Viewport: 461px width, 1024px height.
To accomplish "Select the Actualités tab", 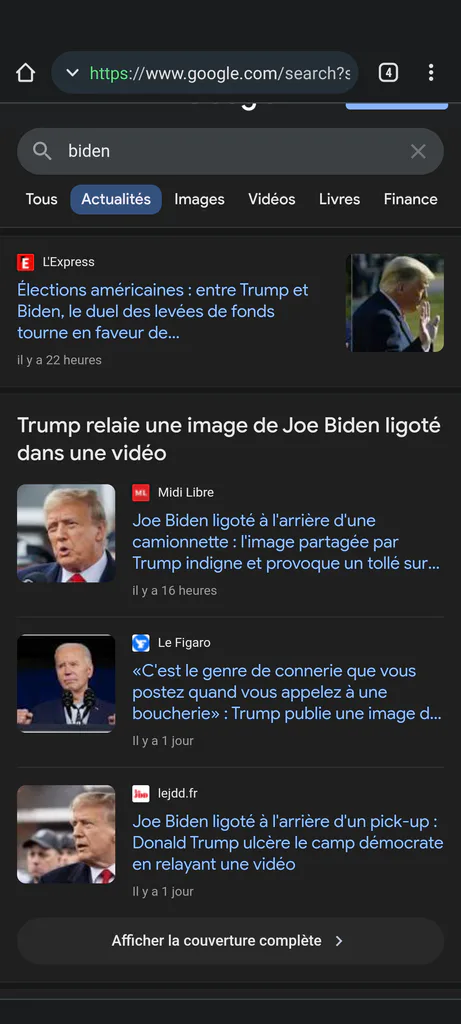I will point(116,199).
